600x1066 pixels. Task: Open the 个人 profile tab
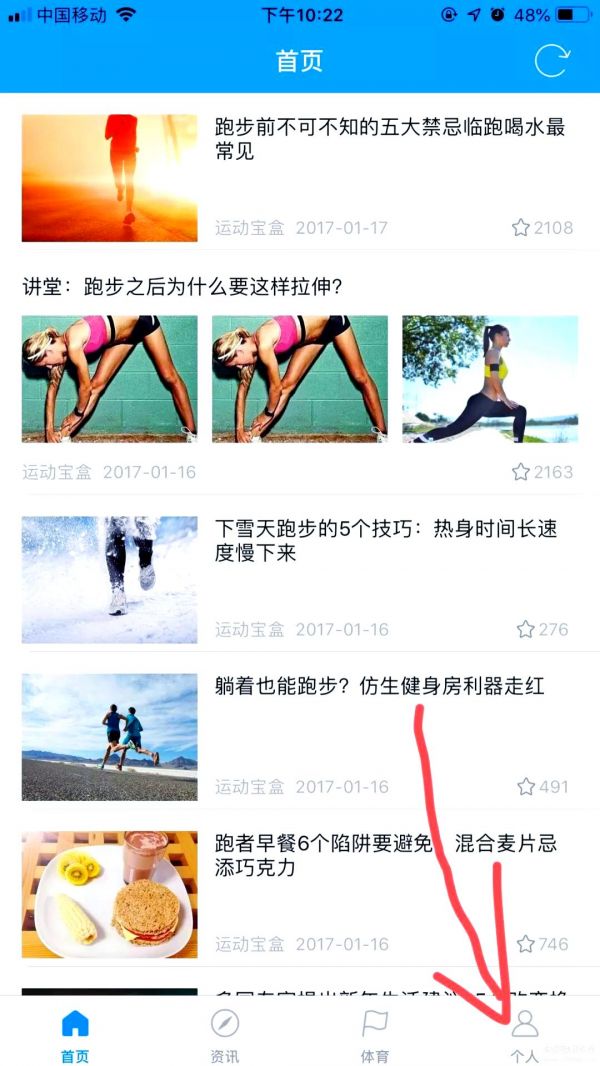point(525,1034)
